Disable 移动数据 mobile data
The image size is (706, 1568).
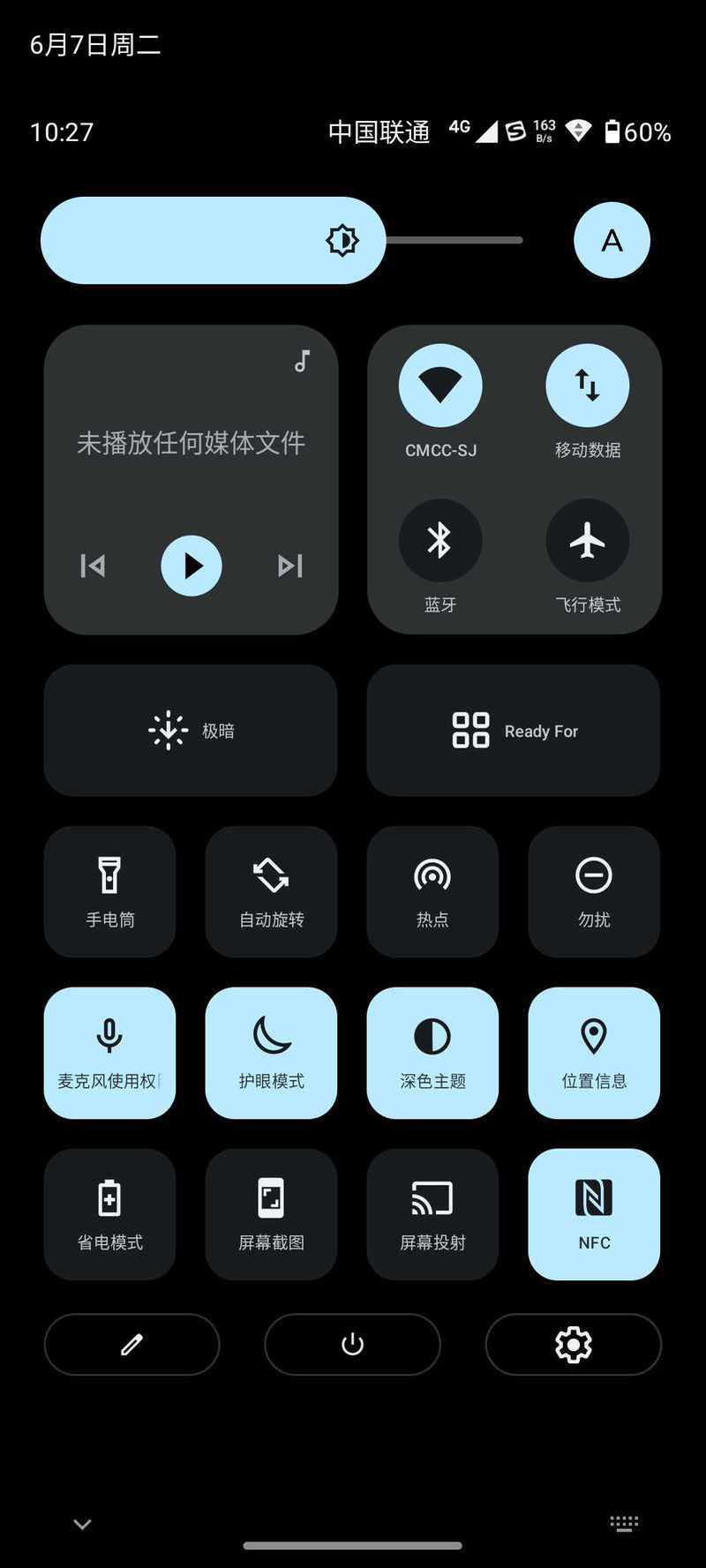click(587, 386)
